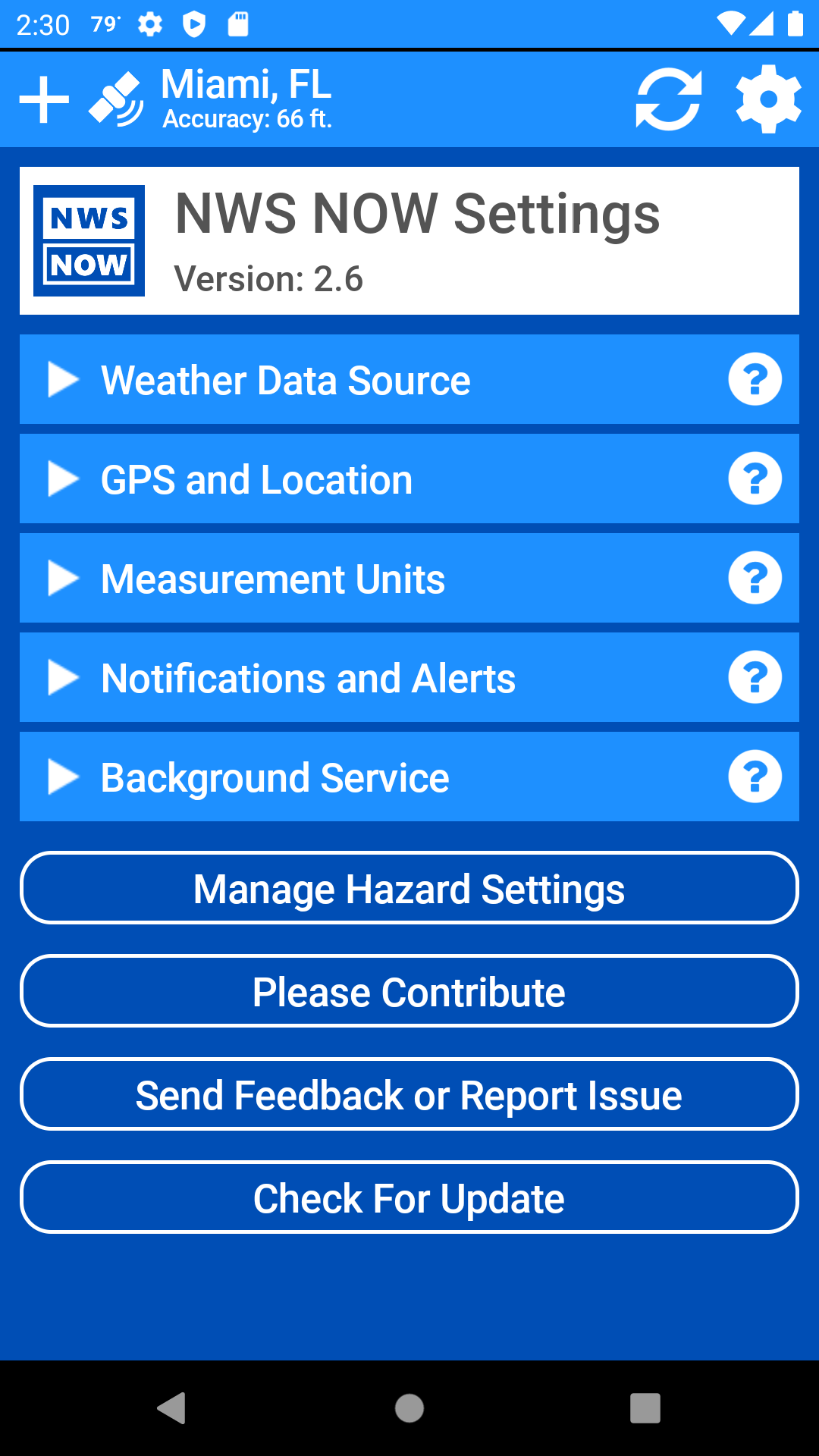
Task: Open help for Notifications and Alerts
Action: point(755,677)
